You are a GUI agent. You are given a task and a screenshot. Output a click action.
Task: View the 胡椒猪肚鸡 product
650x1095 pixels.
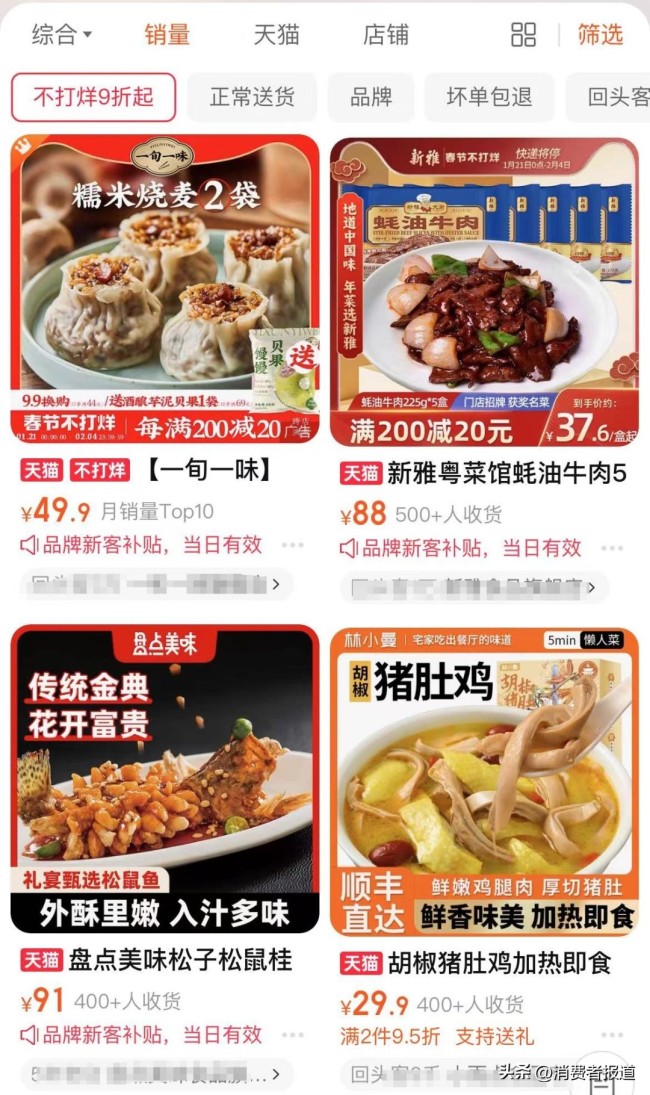484,780
